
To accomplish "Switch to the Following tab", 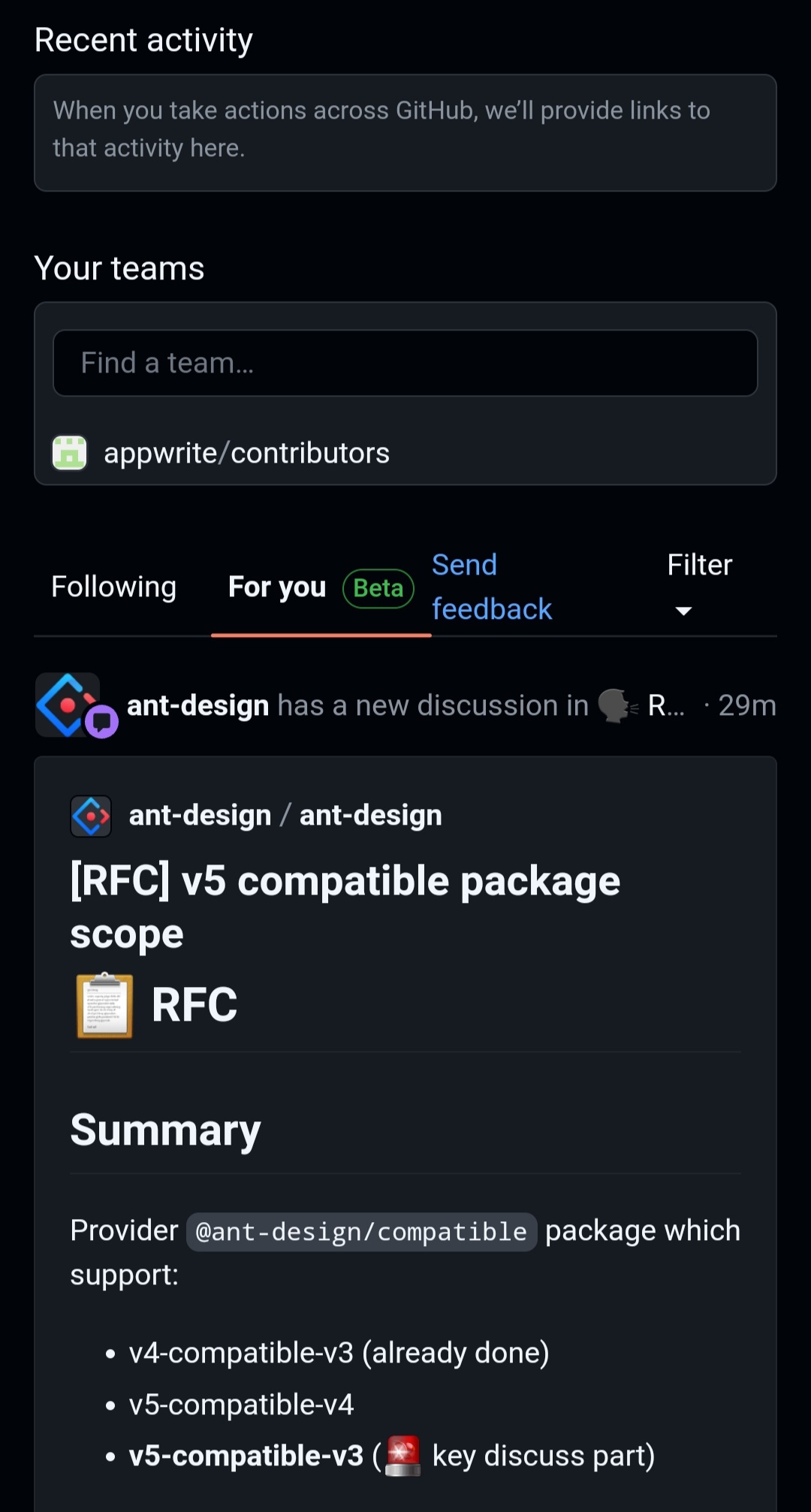I will (114, 587).
